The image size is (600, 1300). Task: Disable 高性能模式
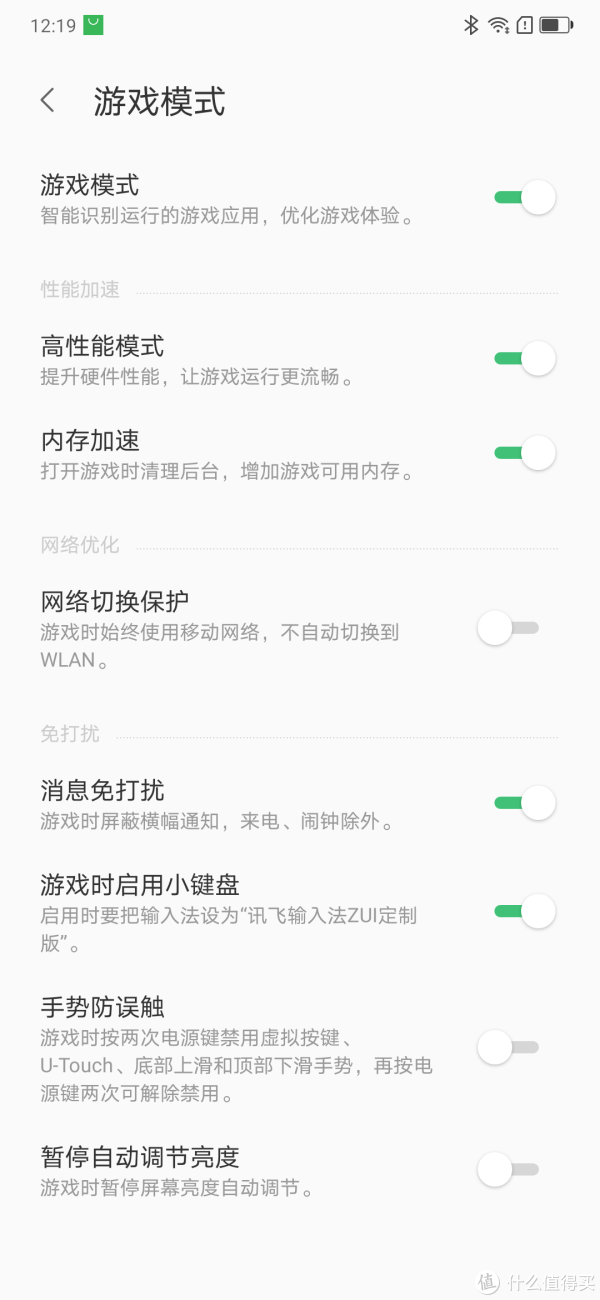point(524,358)
